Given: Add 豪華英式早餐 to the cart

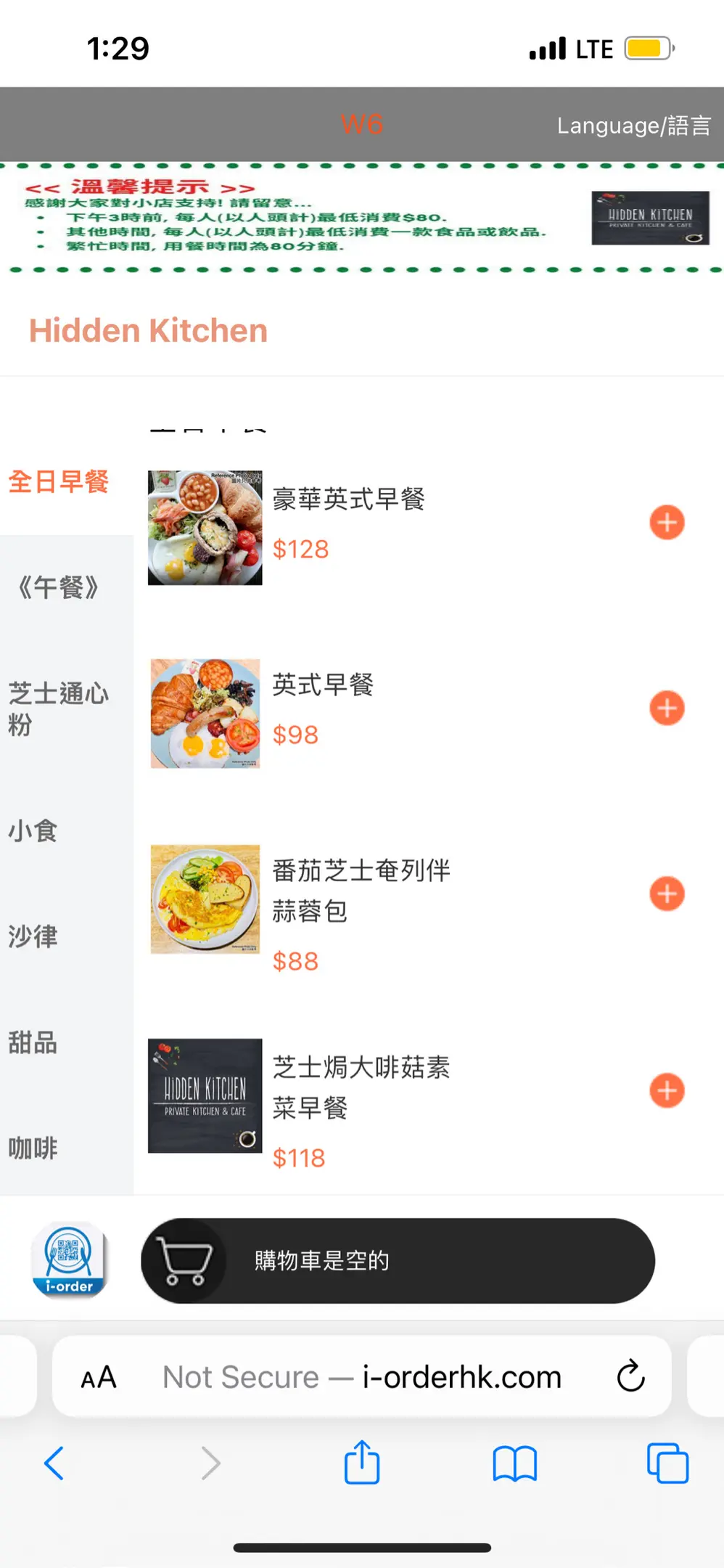Looking at the screenshot, I should 667,523.
